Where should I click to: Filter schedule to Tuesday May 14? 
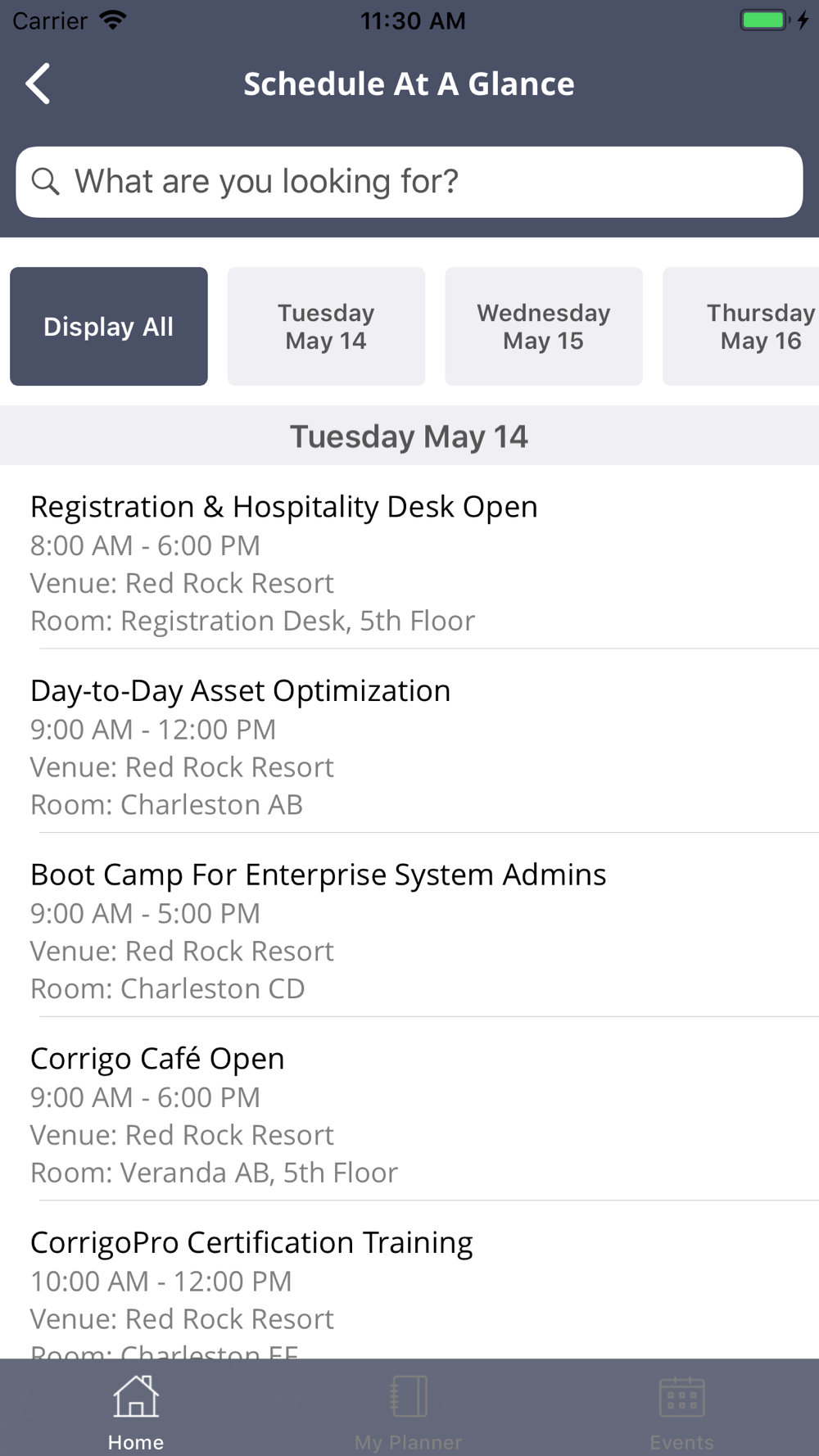(326, 326)
